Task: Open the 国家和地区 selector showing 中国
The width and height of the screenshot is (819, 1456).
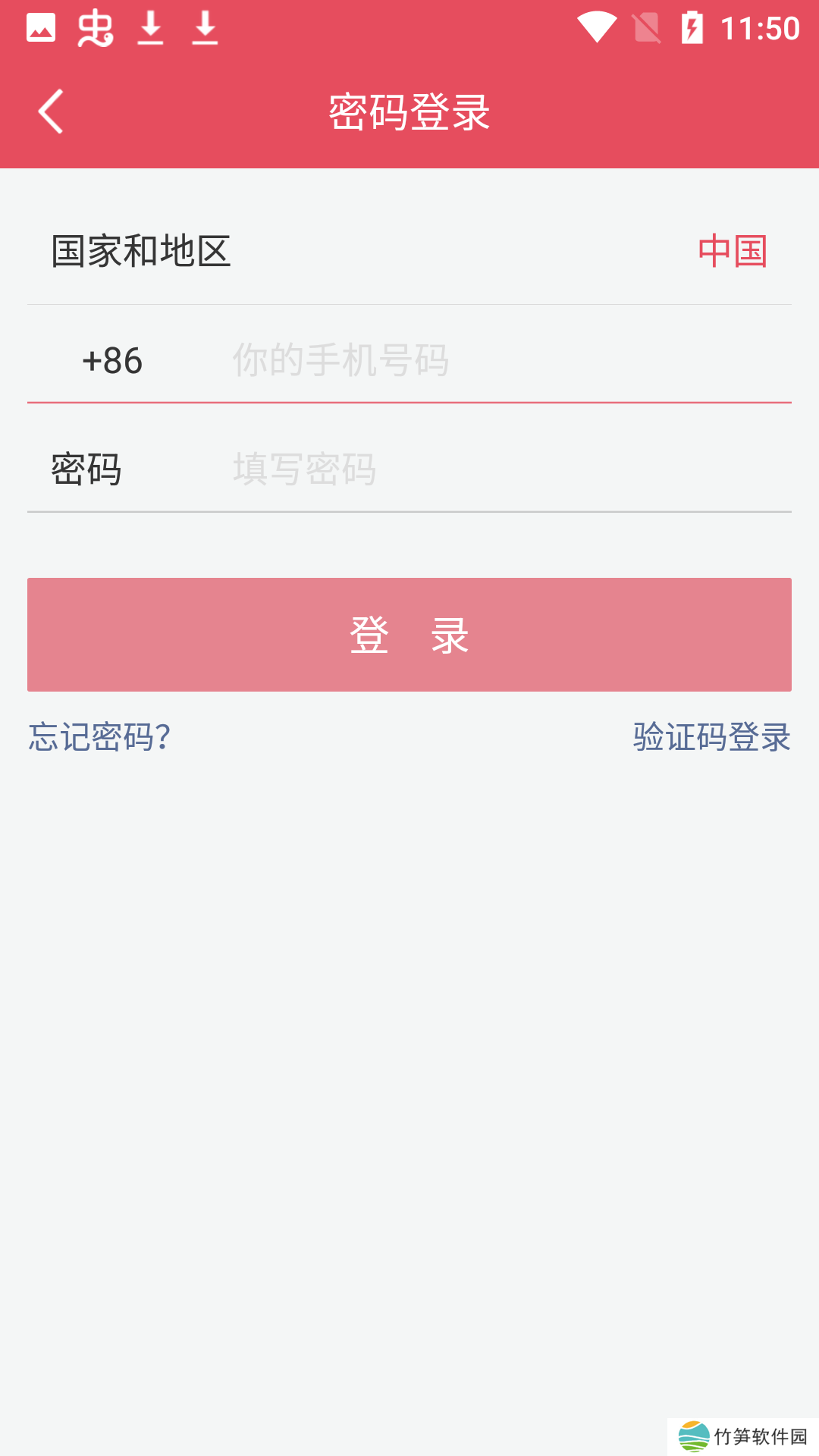Action: pyautogui.click(x=409, y=251)
